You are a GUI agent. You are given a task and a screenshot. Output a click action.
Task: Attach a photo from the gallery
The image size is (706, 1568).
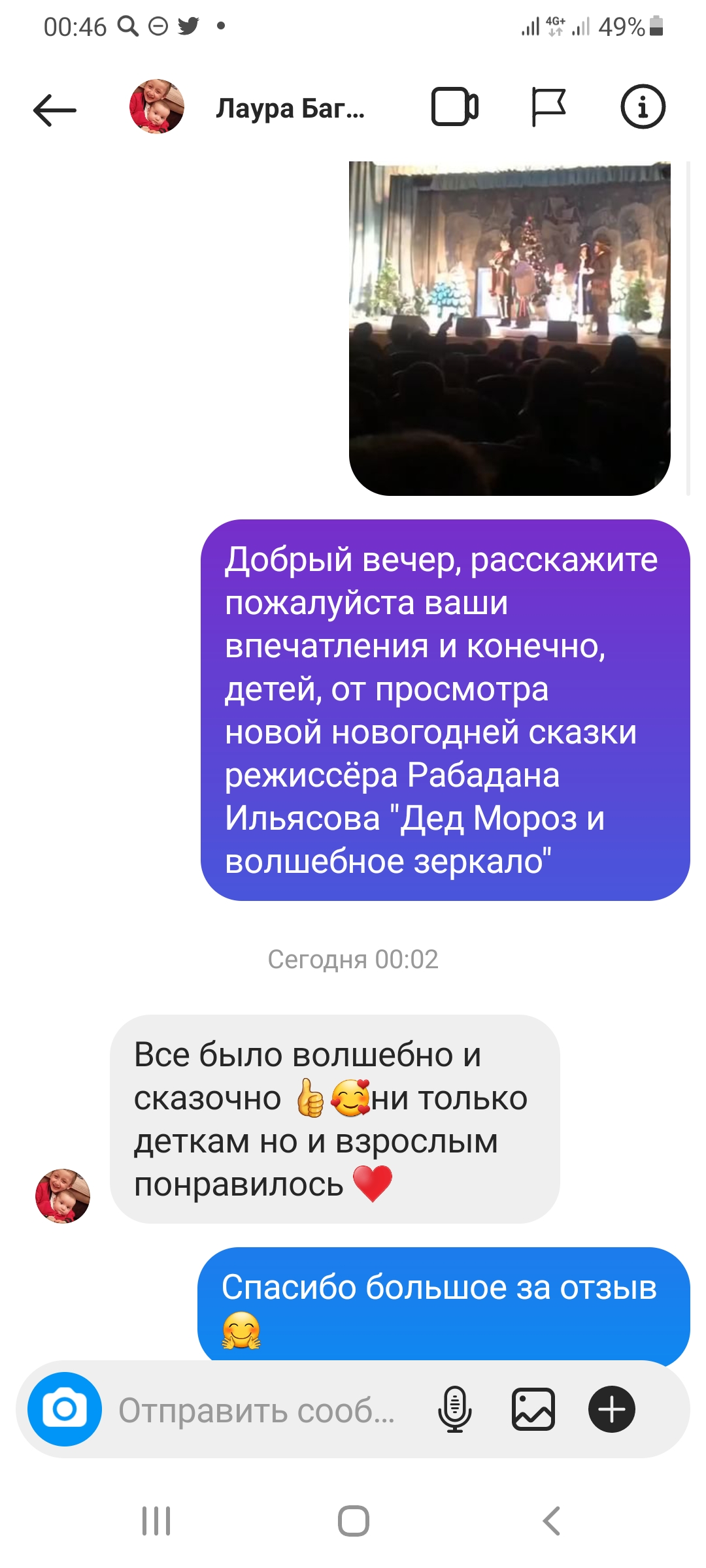coord(533,1409)
